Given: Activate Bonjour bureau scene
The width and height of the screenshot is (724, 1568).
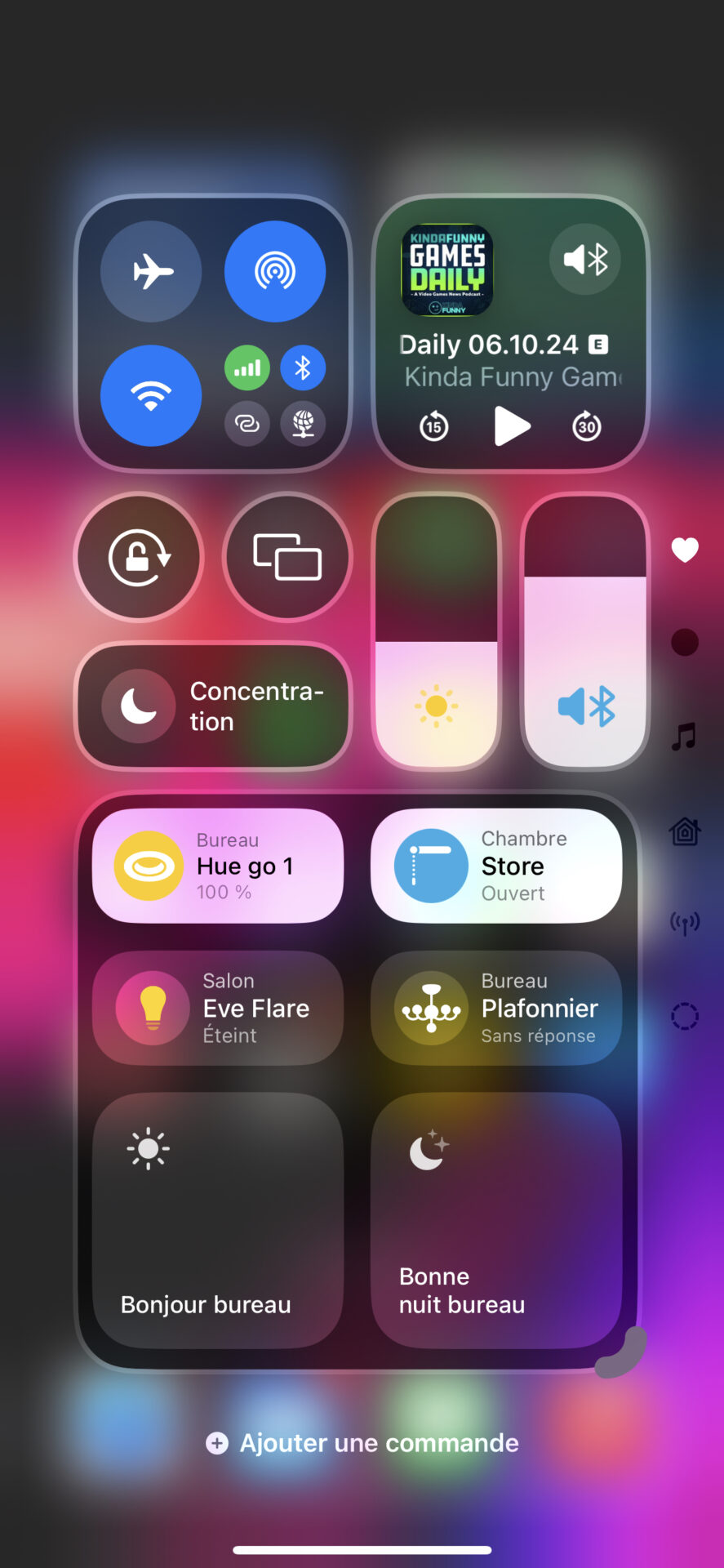Looking at the screenshot, I should [217, 1220].
